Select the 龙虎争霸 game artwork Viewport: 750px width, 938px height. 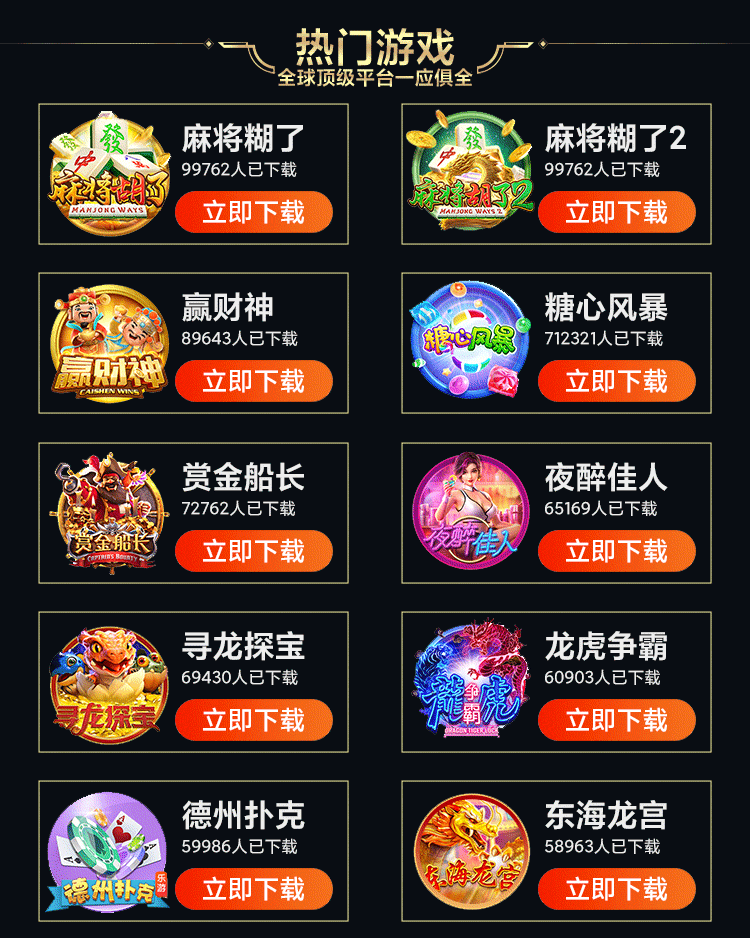click(x=468, y=680)
